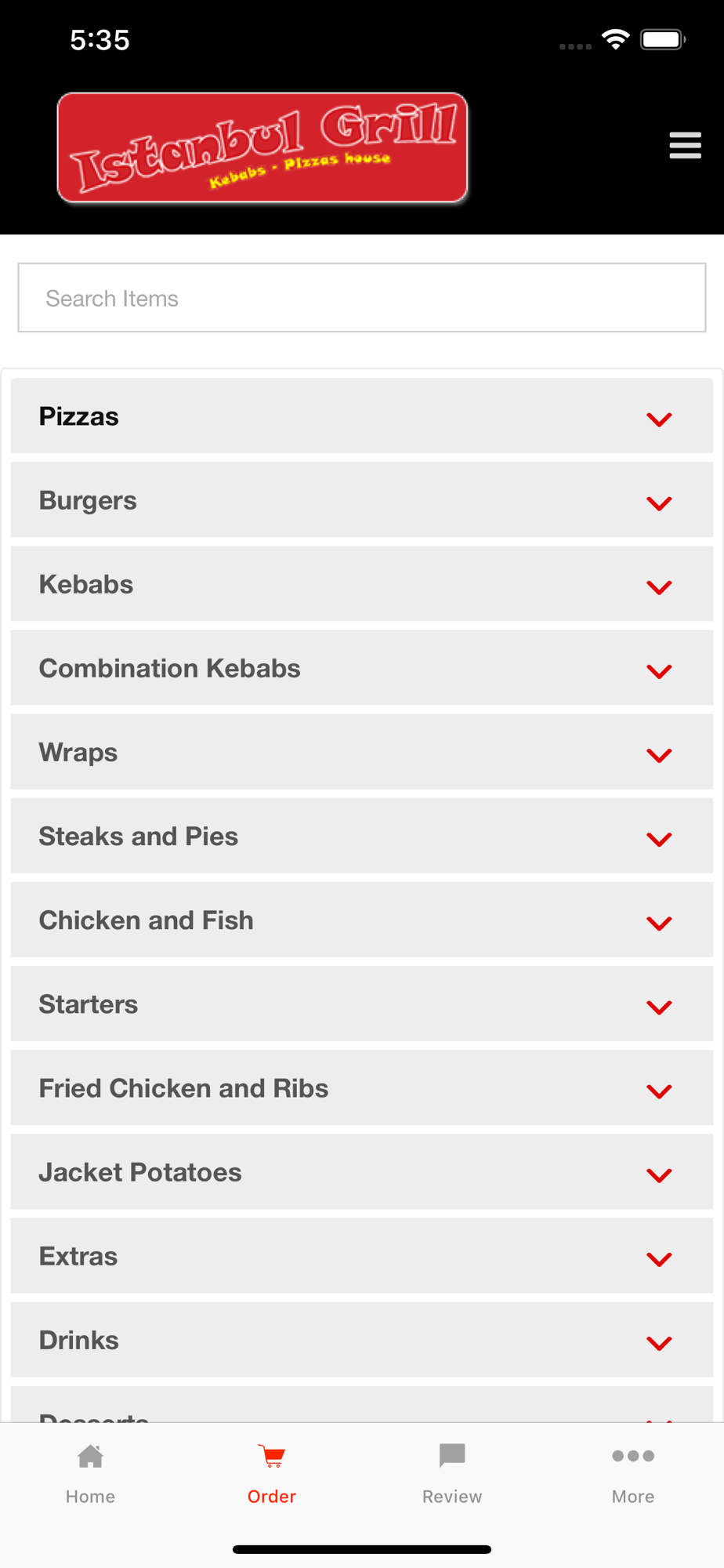Select the Order tab
This screenshot has width=724, height=1568.
271,1474
